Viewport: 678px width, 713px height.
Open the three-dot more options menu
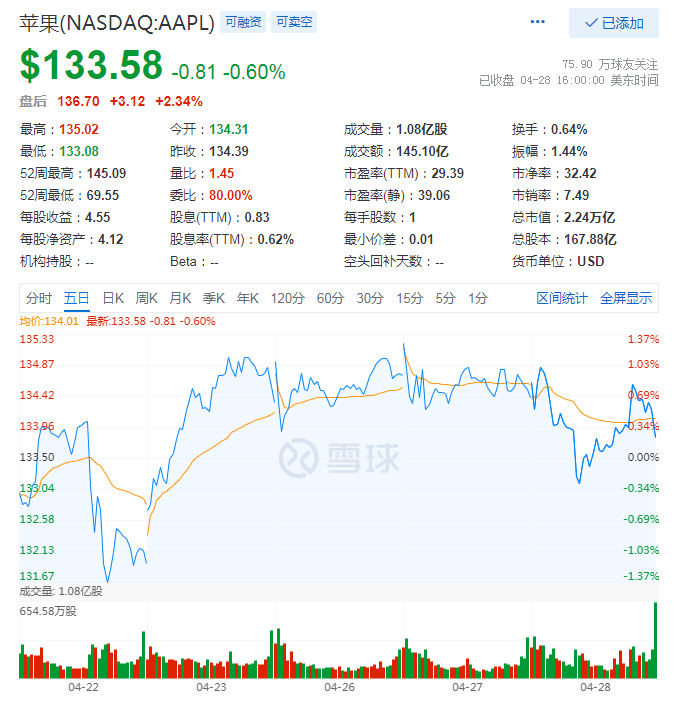[538, 22]
